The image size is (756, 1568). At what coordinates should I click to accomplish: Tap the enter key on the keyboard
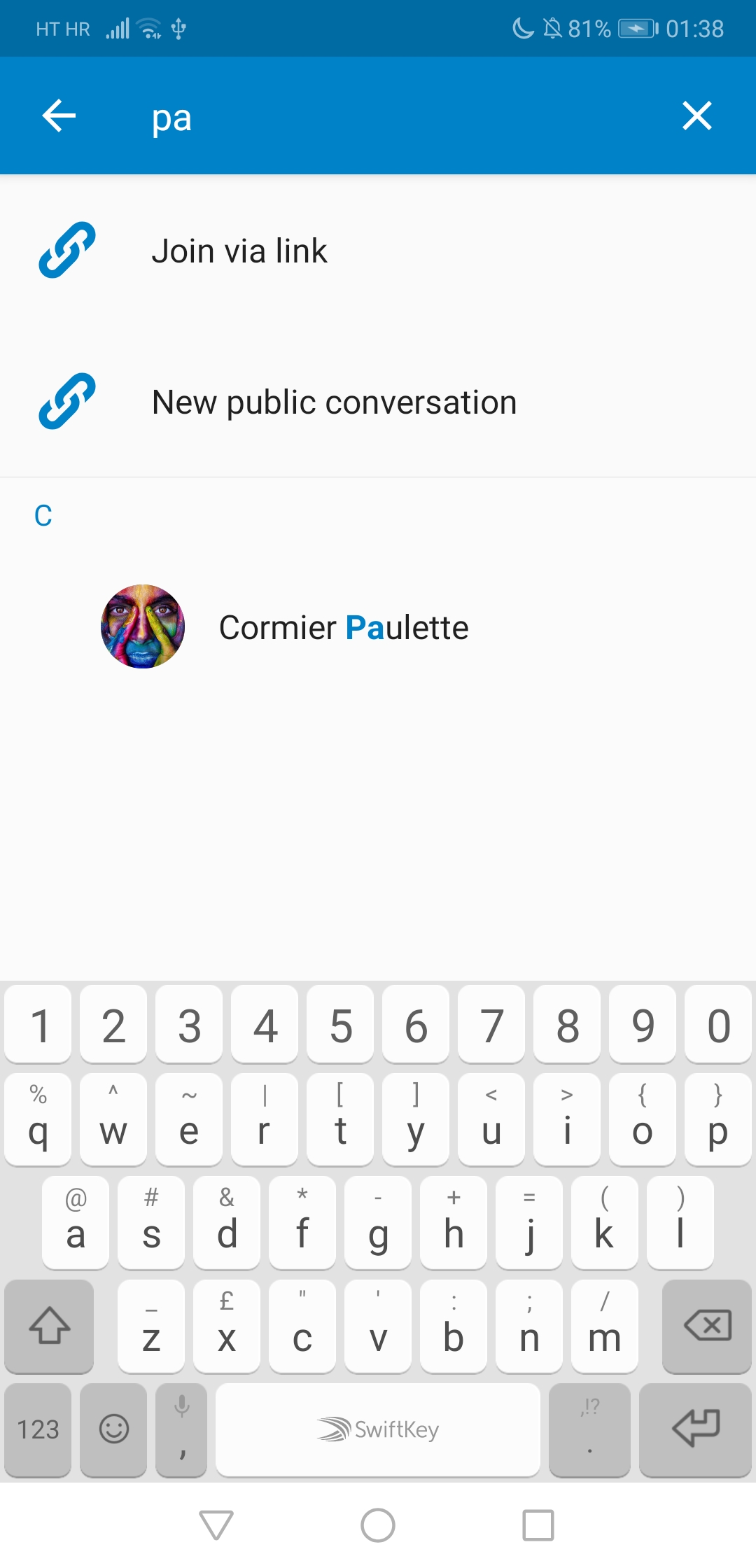695,1429
